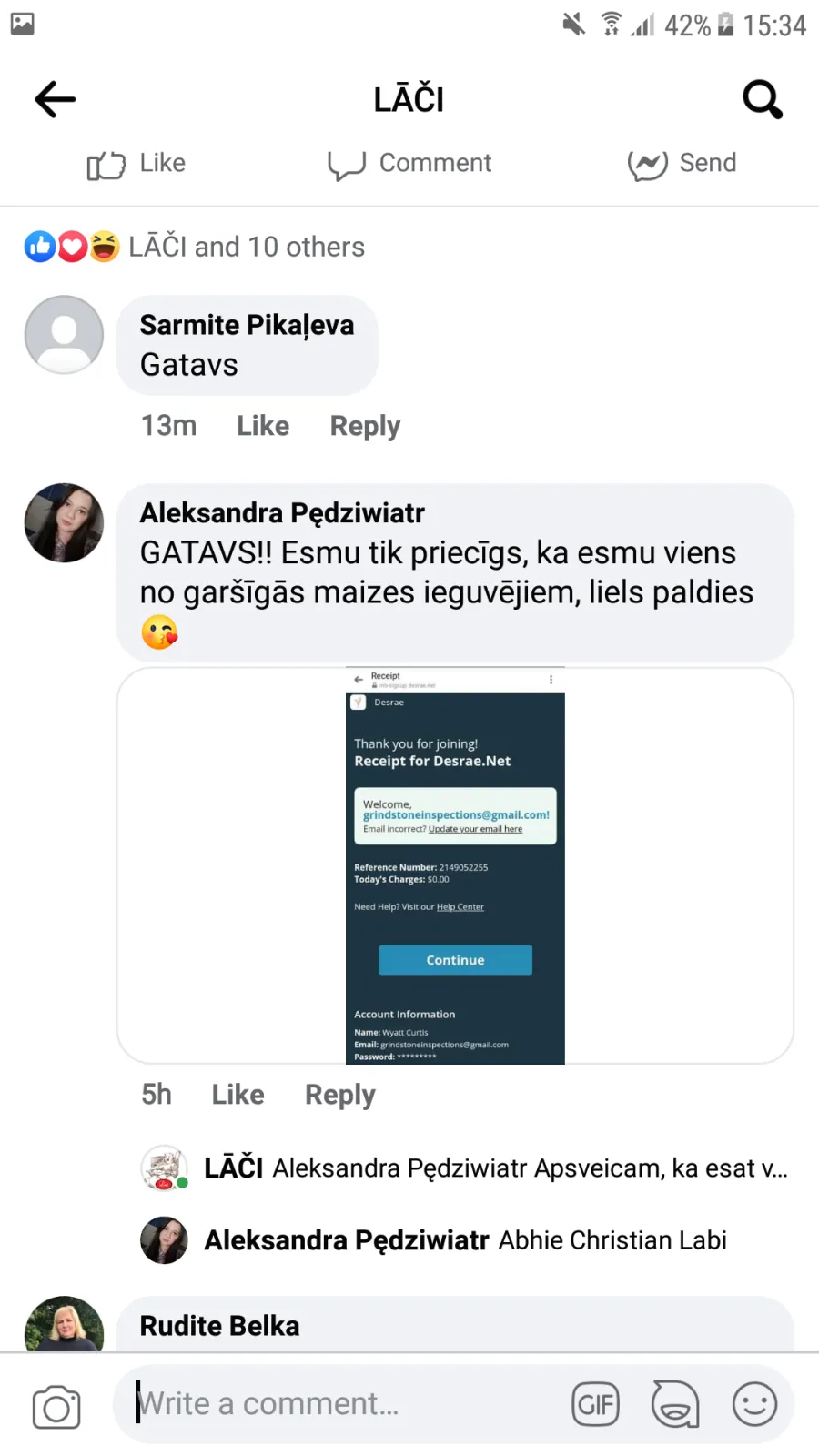Open the sticker picker

675,1404
